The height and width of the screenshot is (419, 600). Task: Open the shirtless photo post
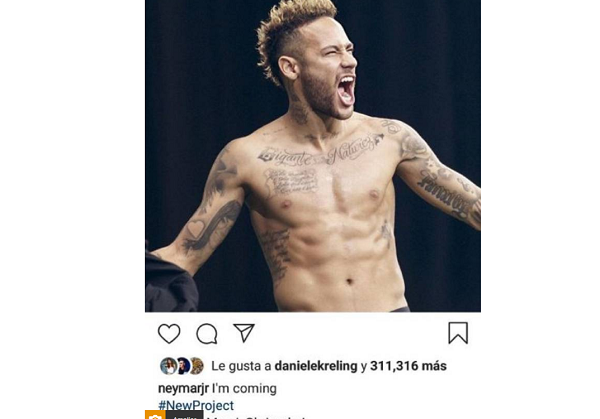point(313,155)
